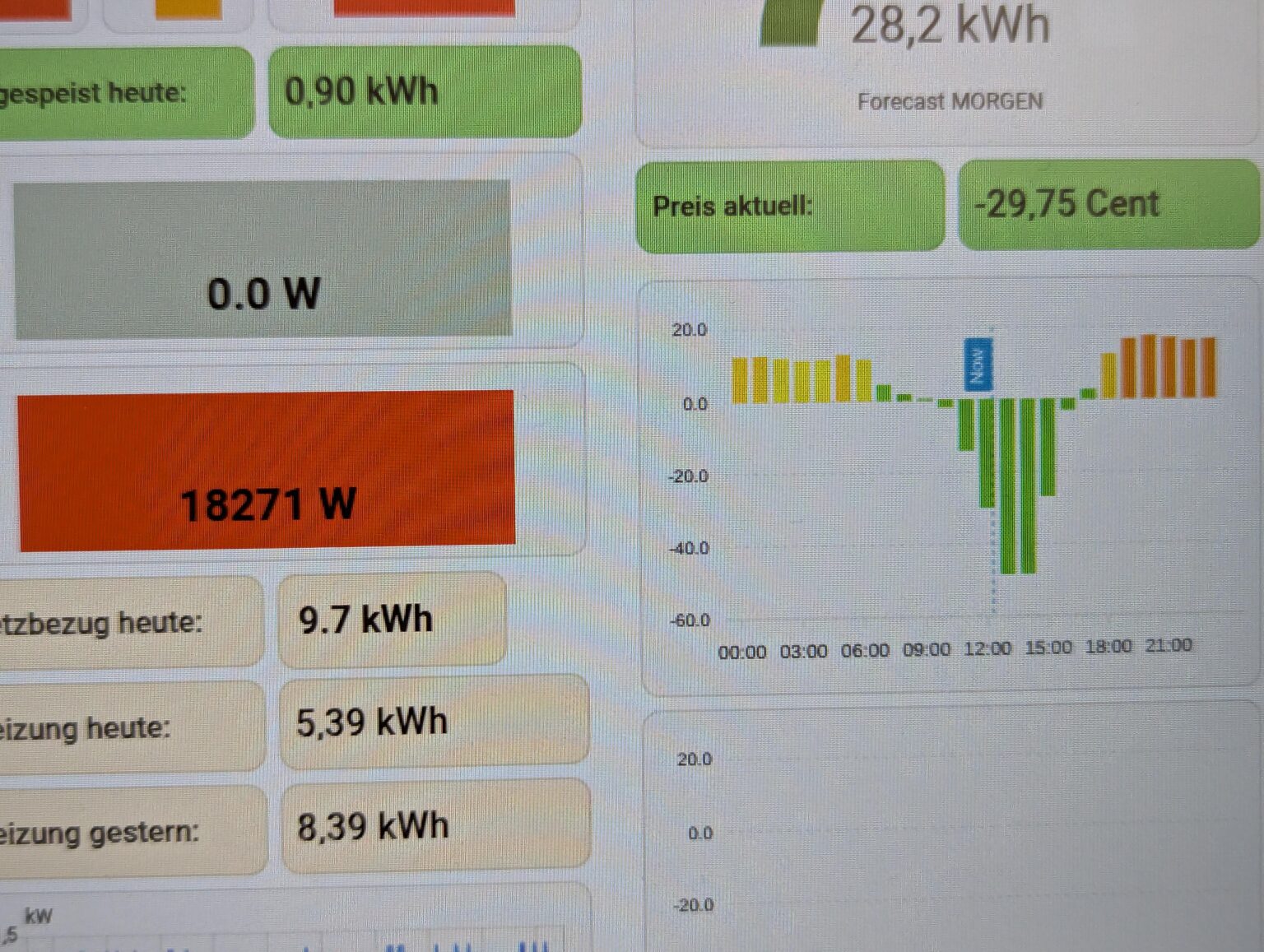The image size is (1264, 952).
Task: Open the -29,75 Cent current price card
Action: [x=1108, y=205]
